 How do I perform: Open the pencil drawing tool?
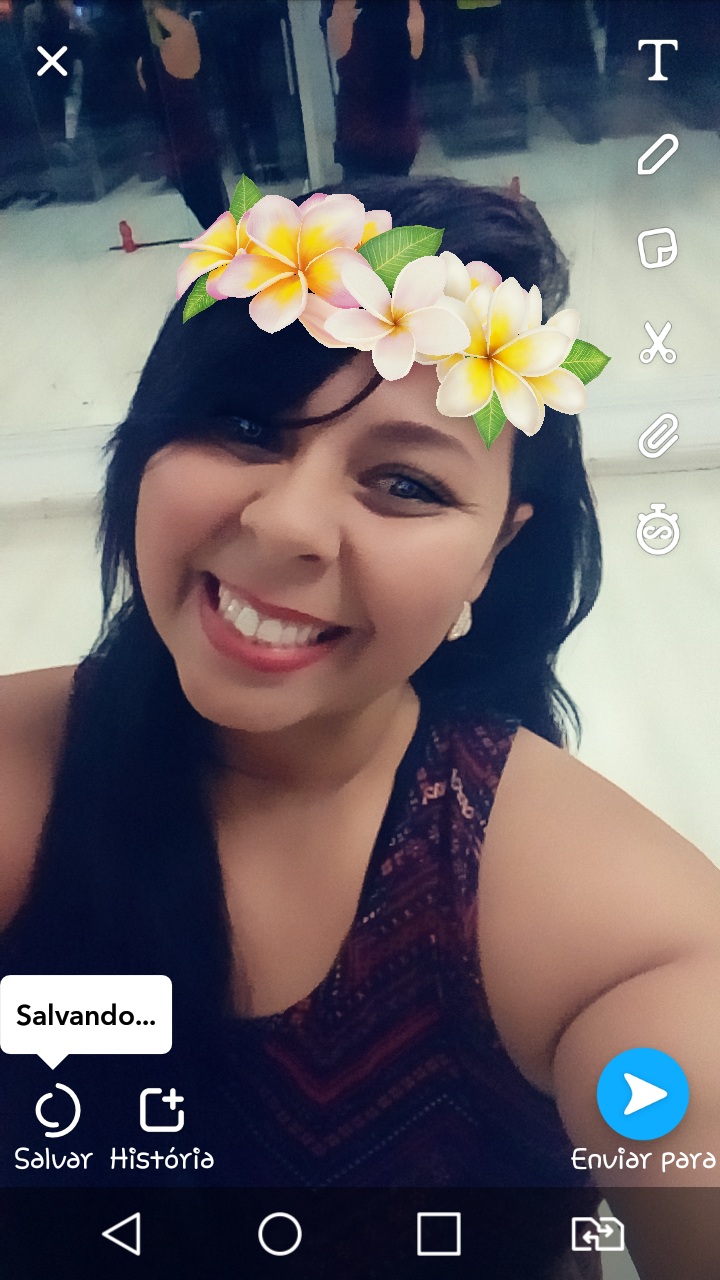pyautogui.click(x=658, y=155)
